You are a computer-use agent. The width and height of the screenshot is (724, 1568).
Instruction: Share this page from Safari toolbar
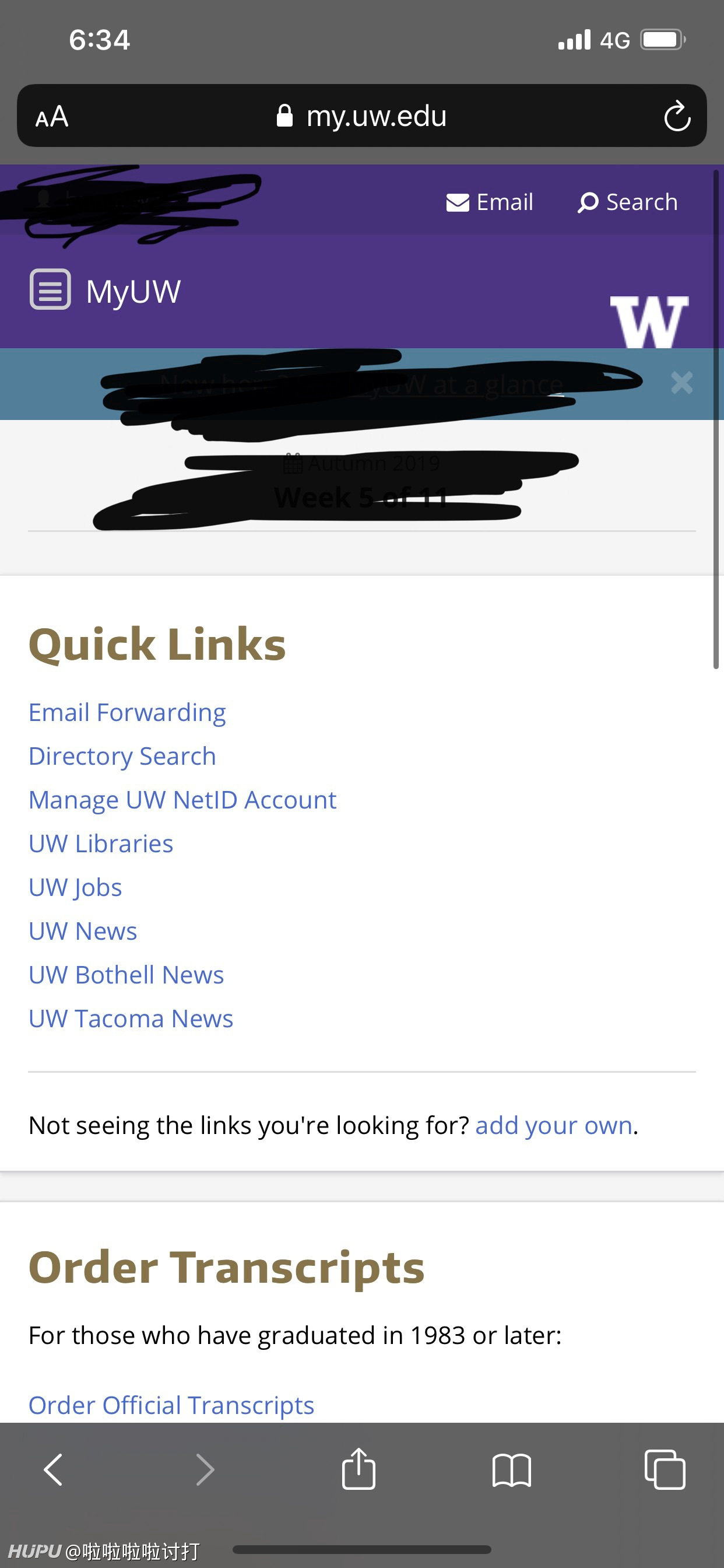[359, 1469]
